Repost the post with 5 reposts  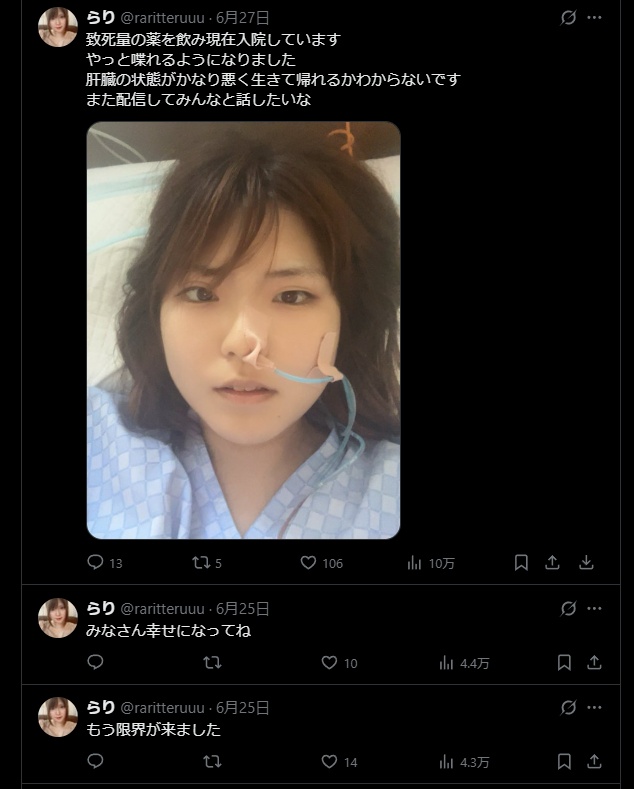pos(200,563)
